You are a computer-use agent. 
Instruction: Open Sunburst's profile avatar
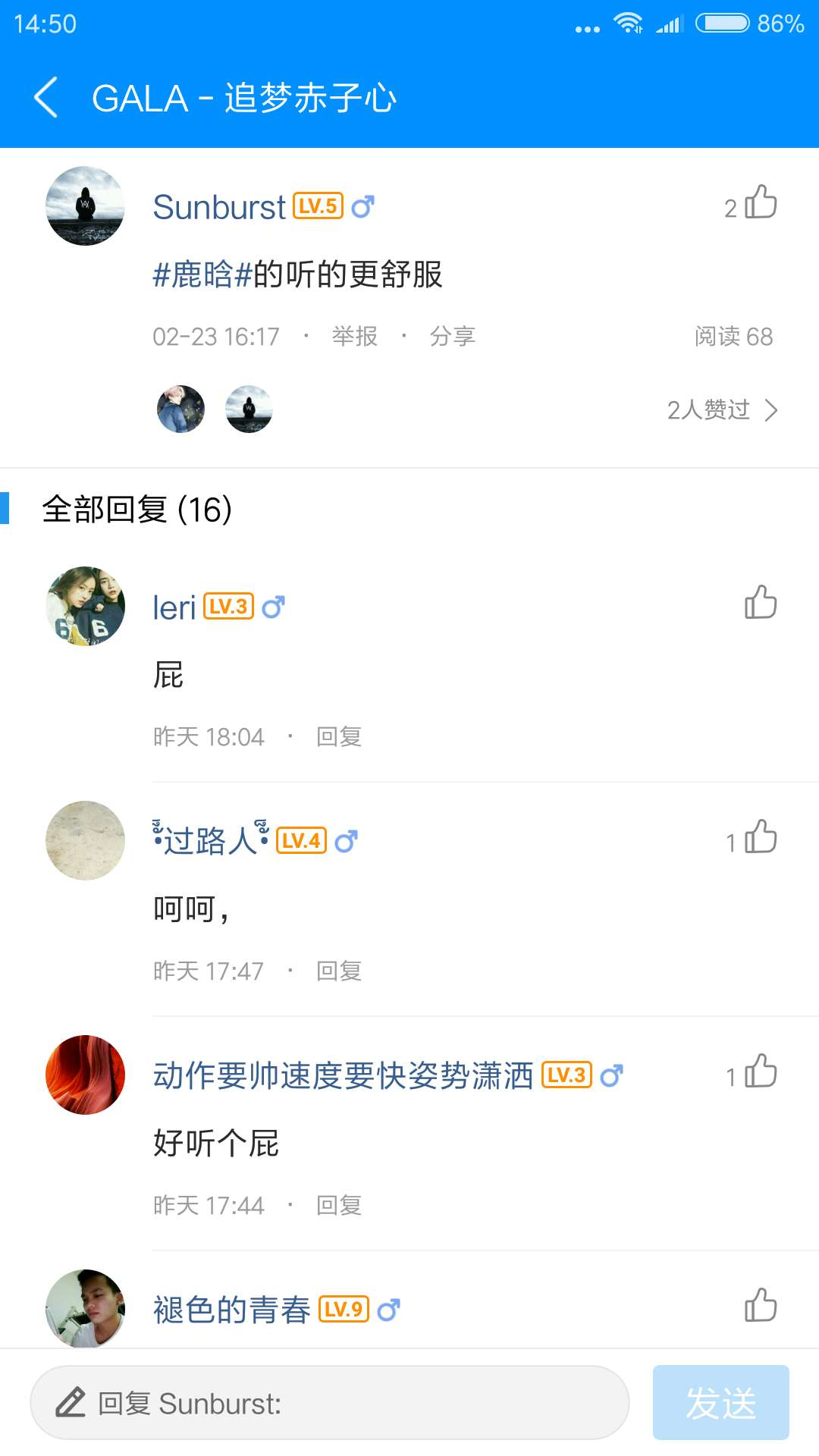tap(86, 206)
